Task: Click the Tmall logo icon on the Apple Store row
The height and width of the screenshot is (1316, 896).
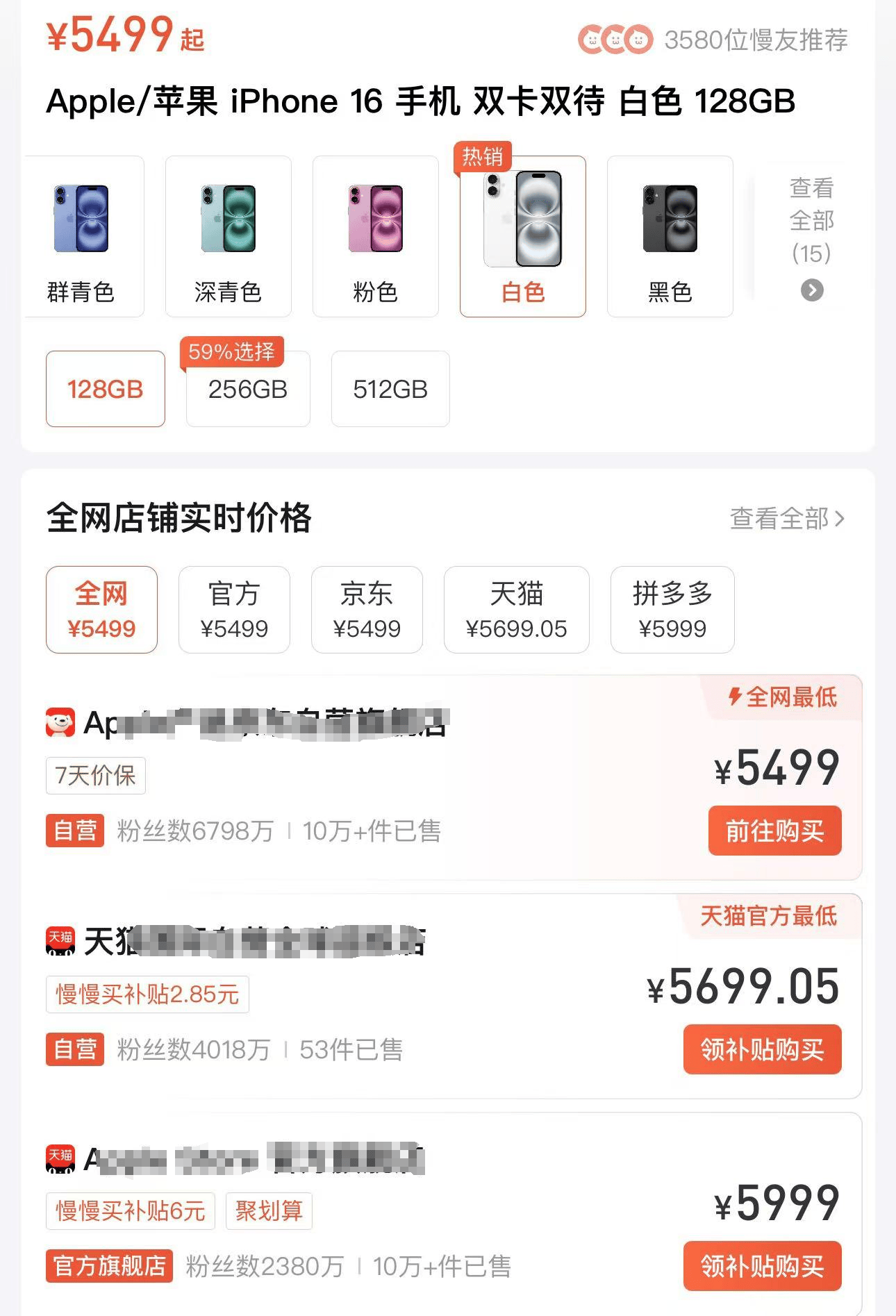Action: pos(61,1158)
